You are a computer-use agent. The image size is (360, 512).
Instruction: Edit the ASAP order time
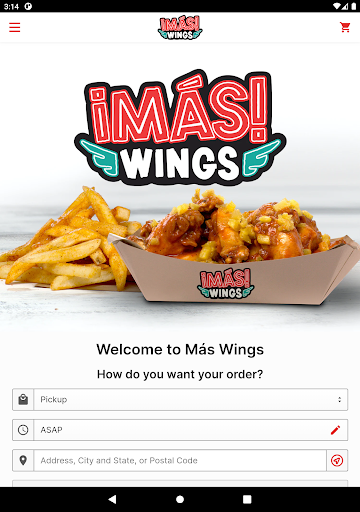point(335,430)
